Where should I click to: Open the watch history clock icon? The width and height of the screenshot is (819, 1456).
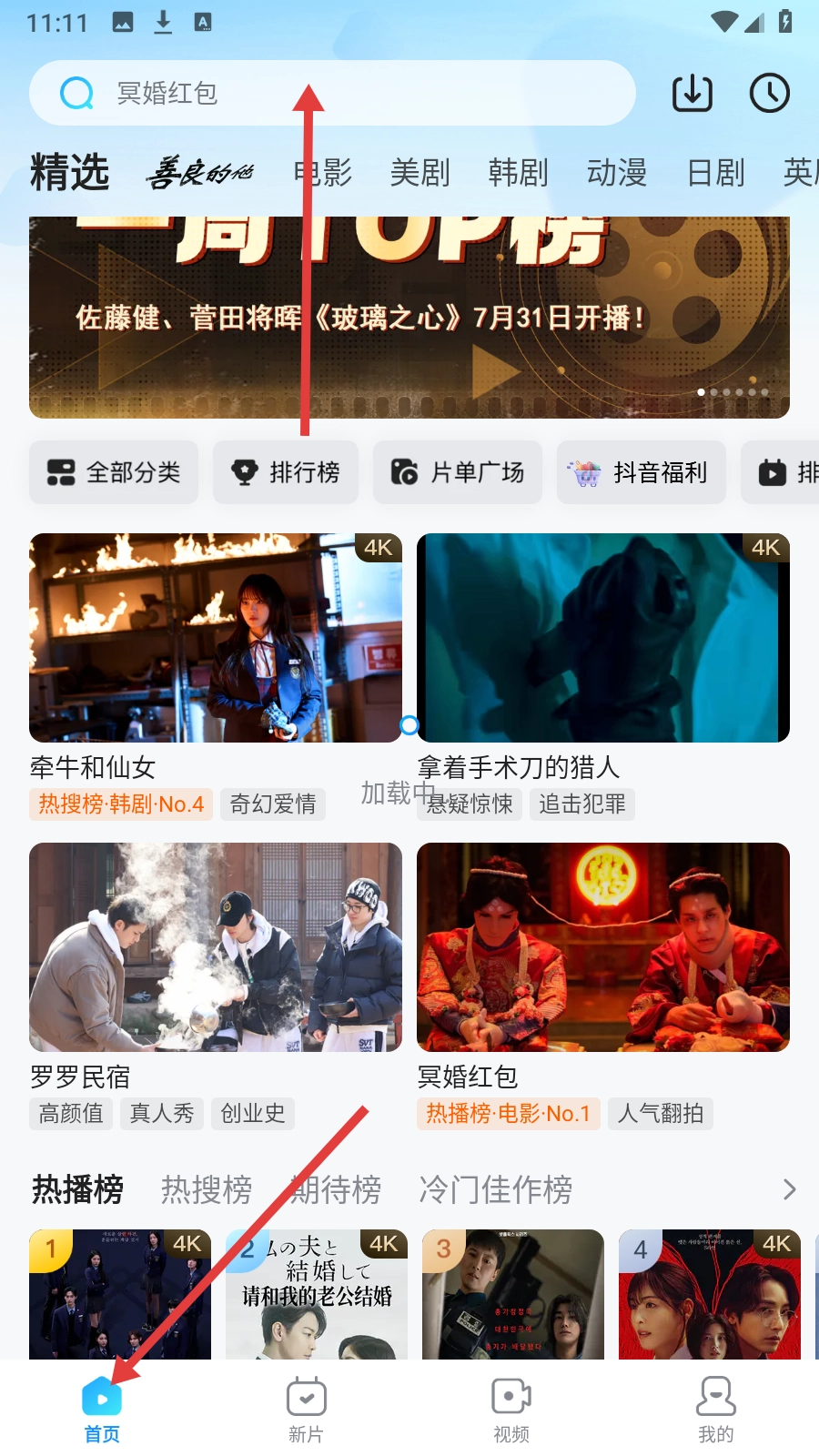[769, 93]
